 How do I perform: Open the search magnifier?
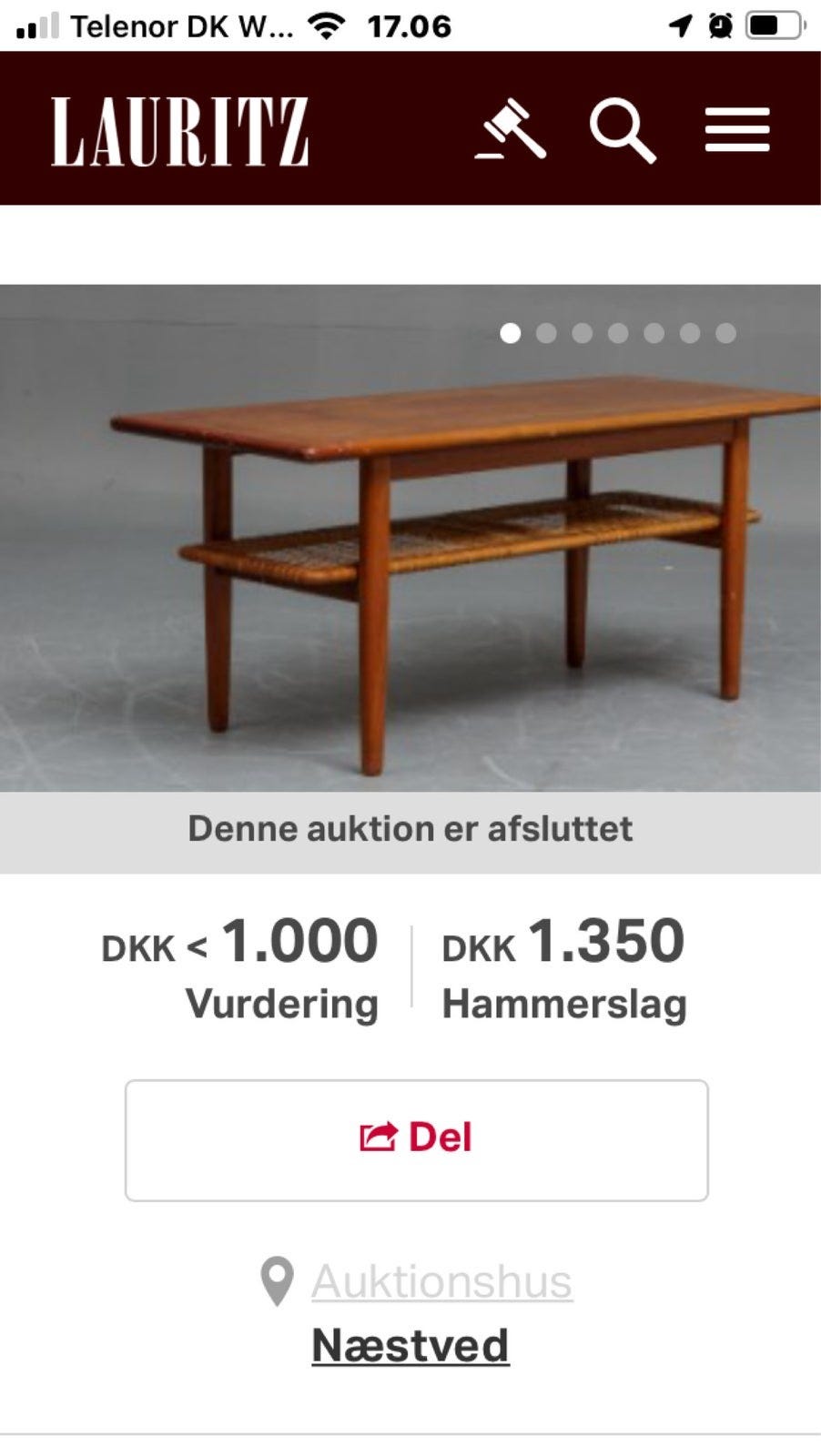point(623,131)
